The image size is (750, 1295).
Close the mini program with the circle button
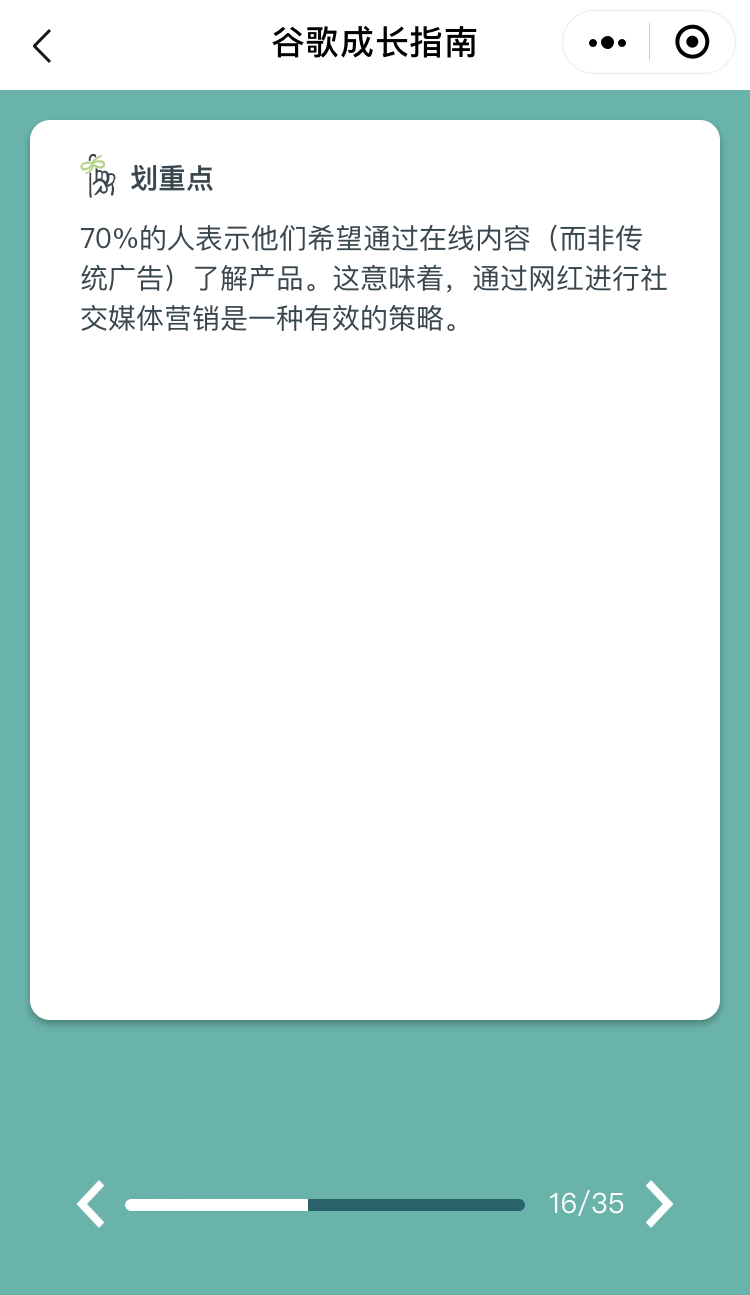pos(692,43)
